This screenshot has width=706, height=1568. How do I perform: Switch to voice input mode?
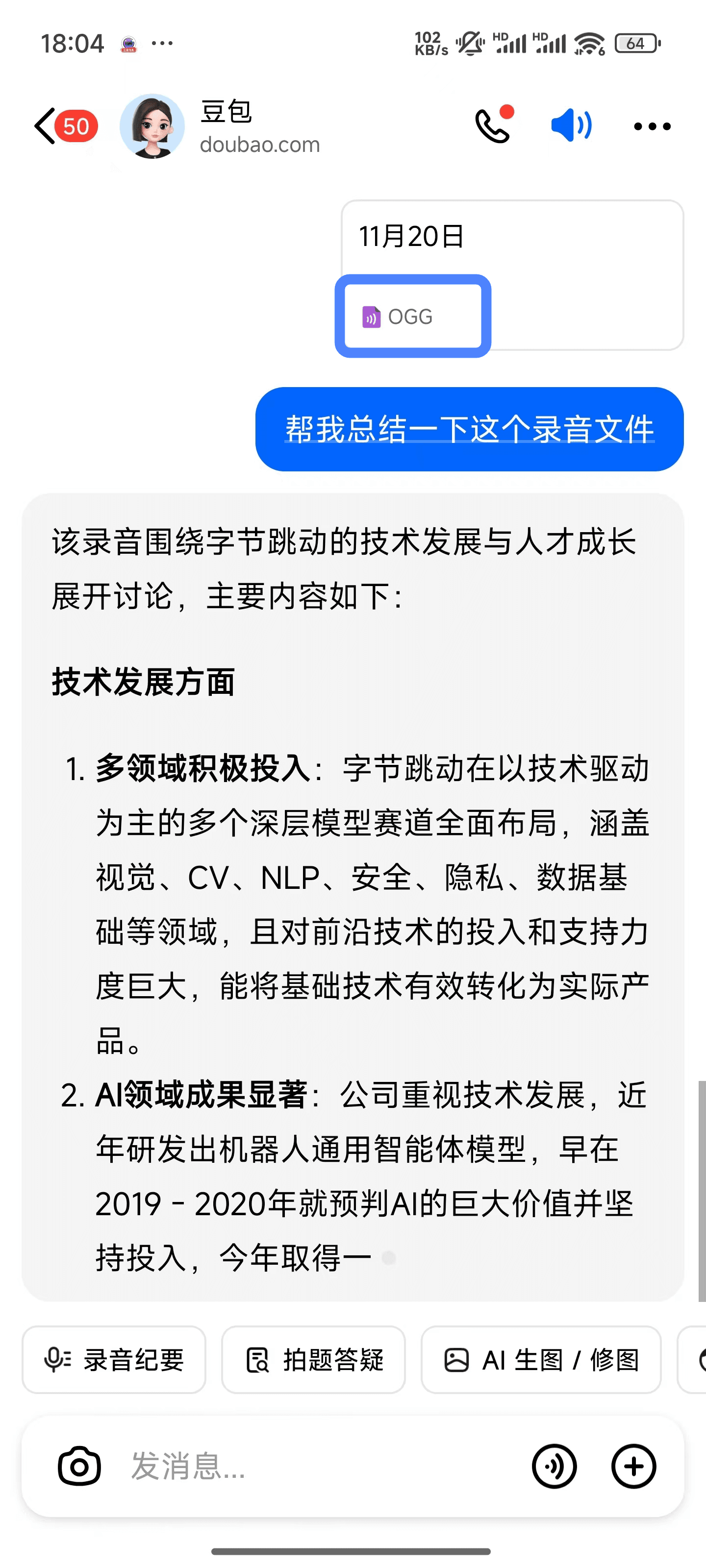click(554, 1467)
